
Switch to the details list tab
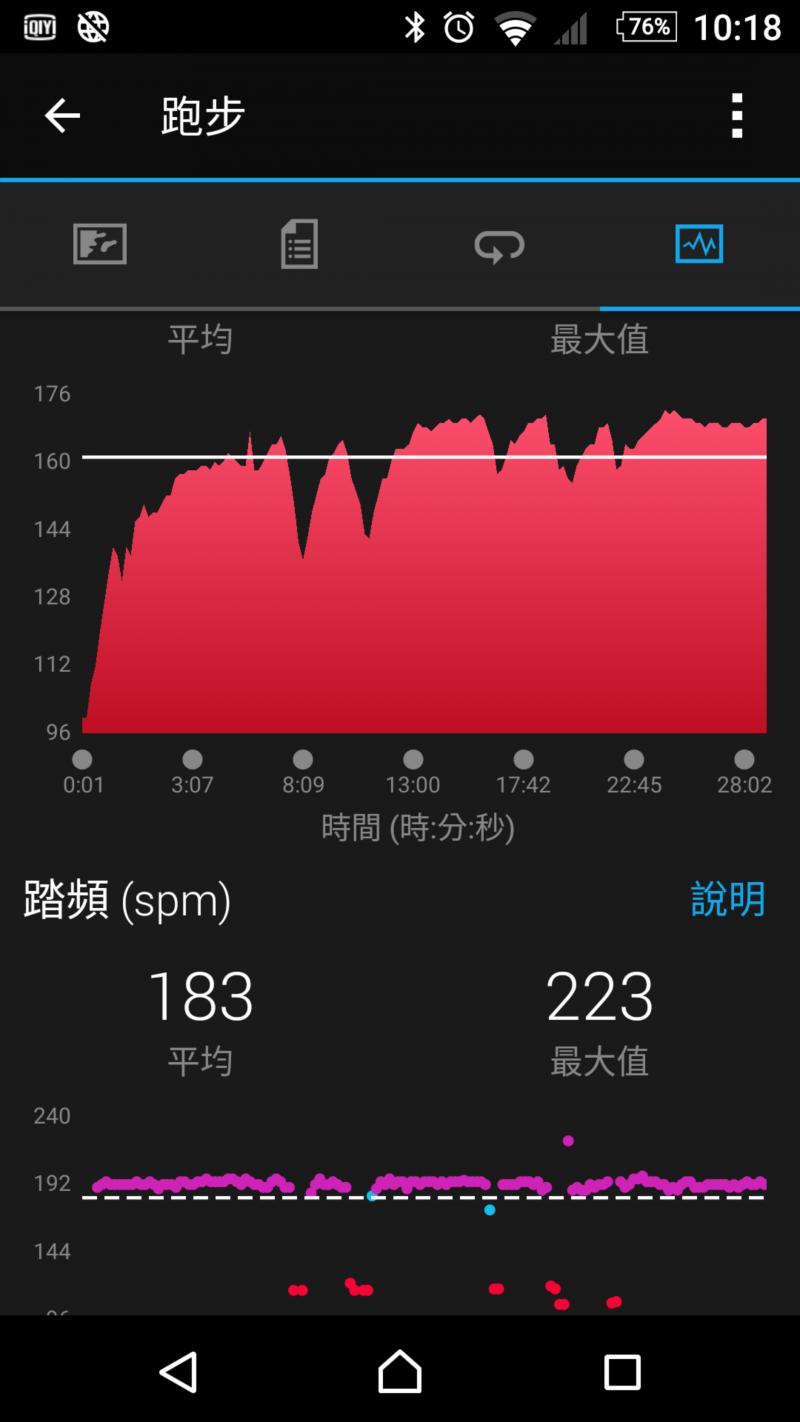tap(299, 244)
